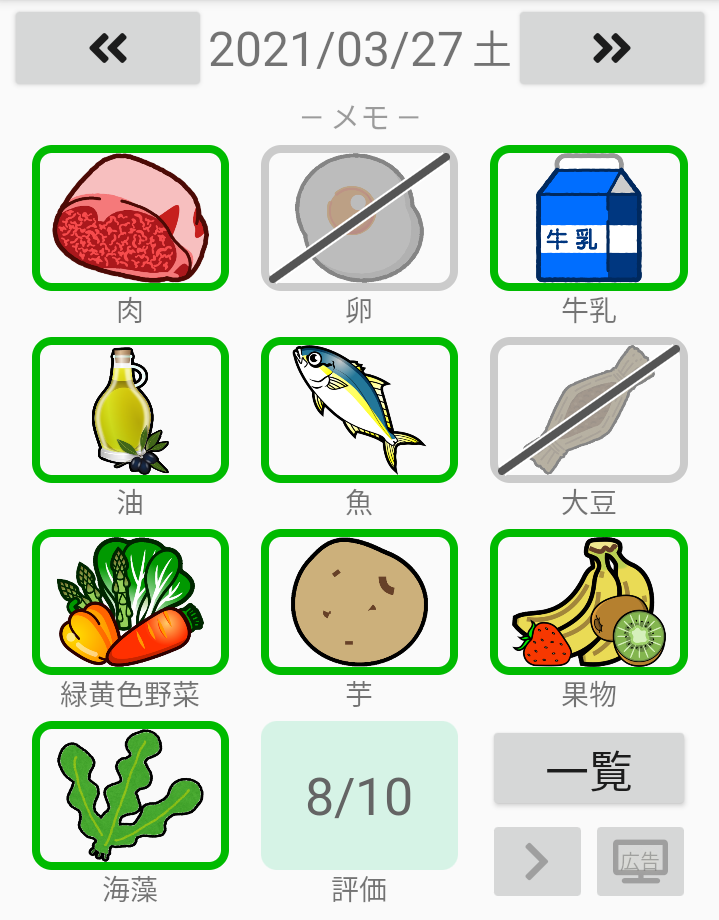Go to the next day
This screenshot has width=719, height=920.
pos(611,48)
